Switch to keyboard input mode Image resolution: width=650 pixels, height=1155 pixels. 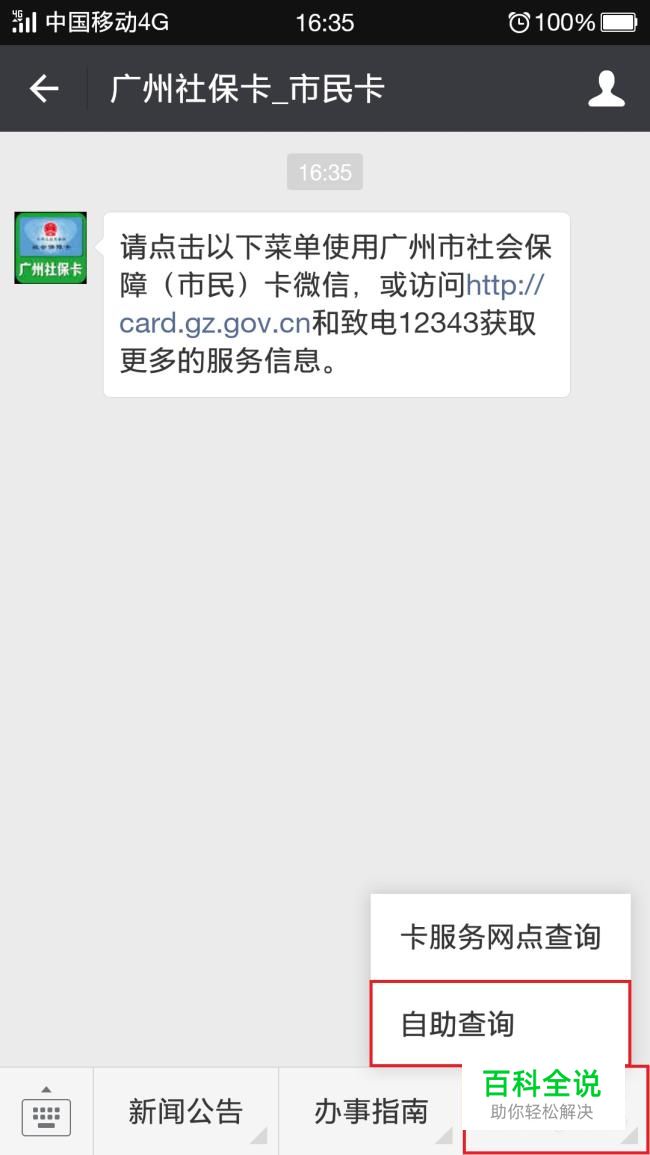(46, 1112)
